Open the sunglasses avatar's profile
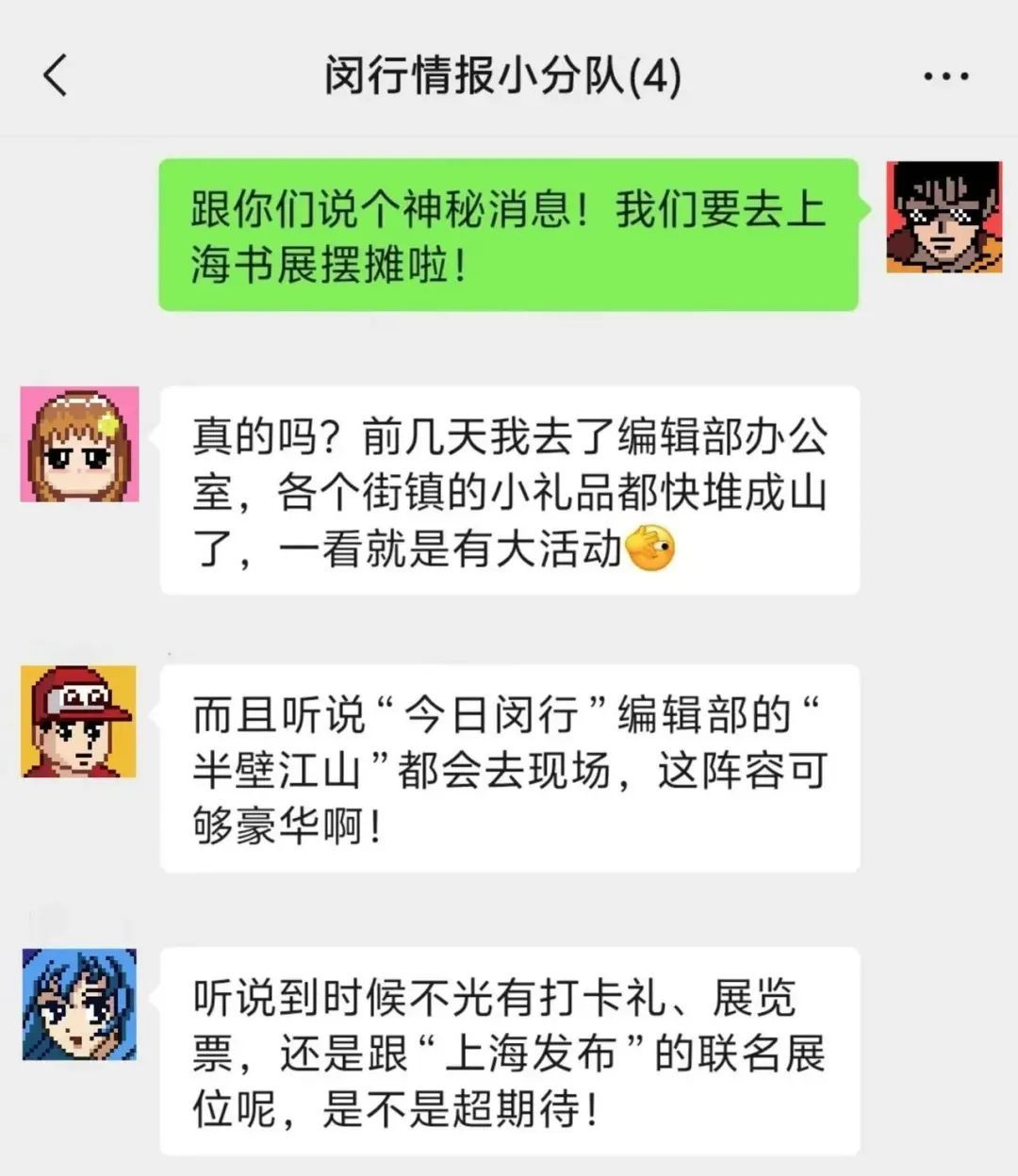Viewport: 1018px width, 1176px height. tap(943, 217)
